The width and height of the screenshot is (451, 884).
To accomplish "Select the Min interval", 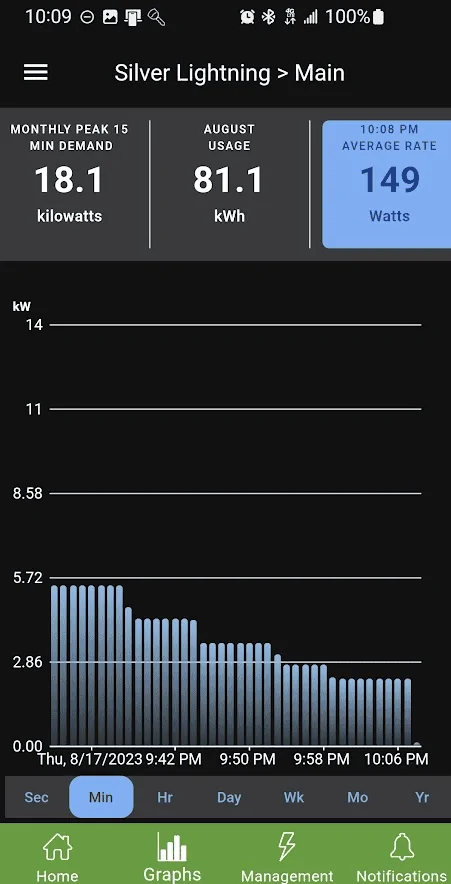I will (101, 797).
